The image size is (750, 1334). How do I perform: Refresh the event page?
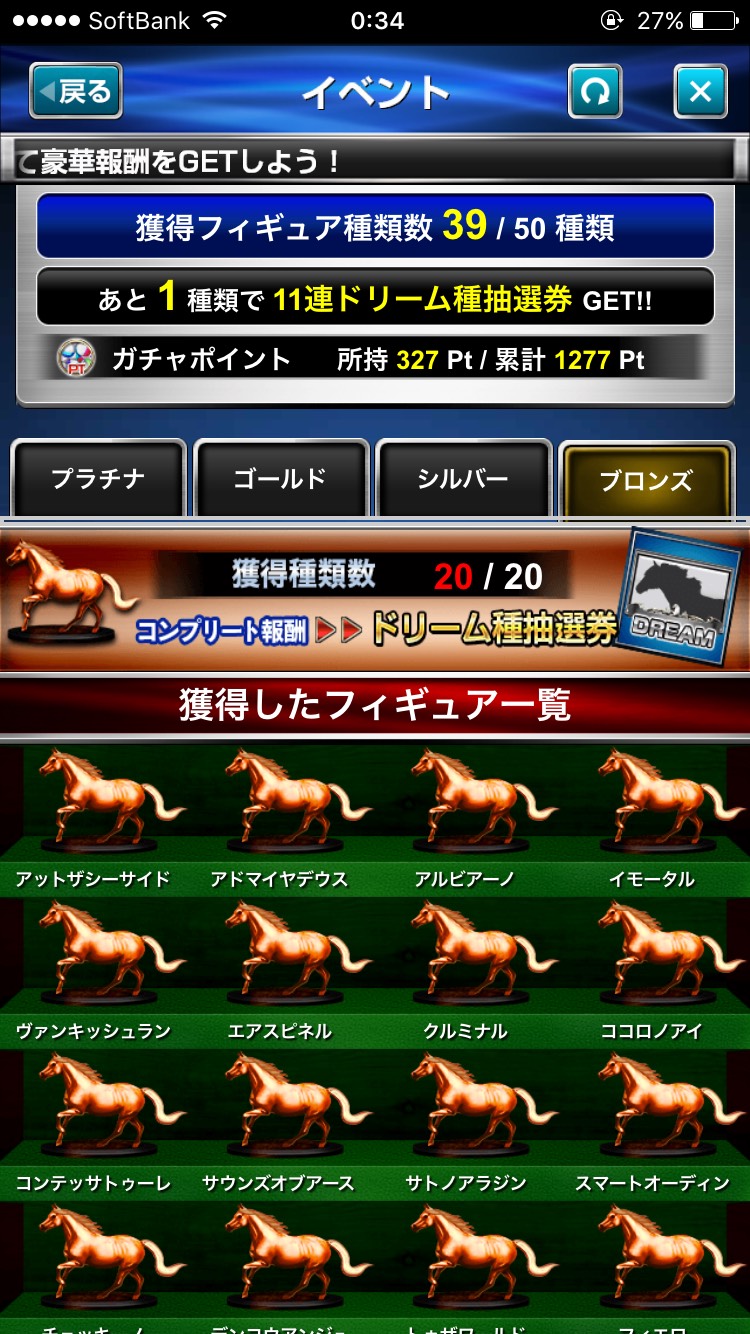595,91
